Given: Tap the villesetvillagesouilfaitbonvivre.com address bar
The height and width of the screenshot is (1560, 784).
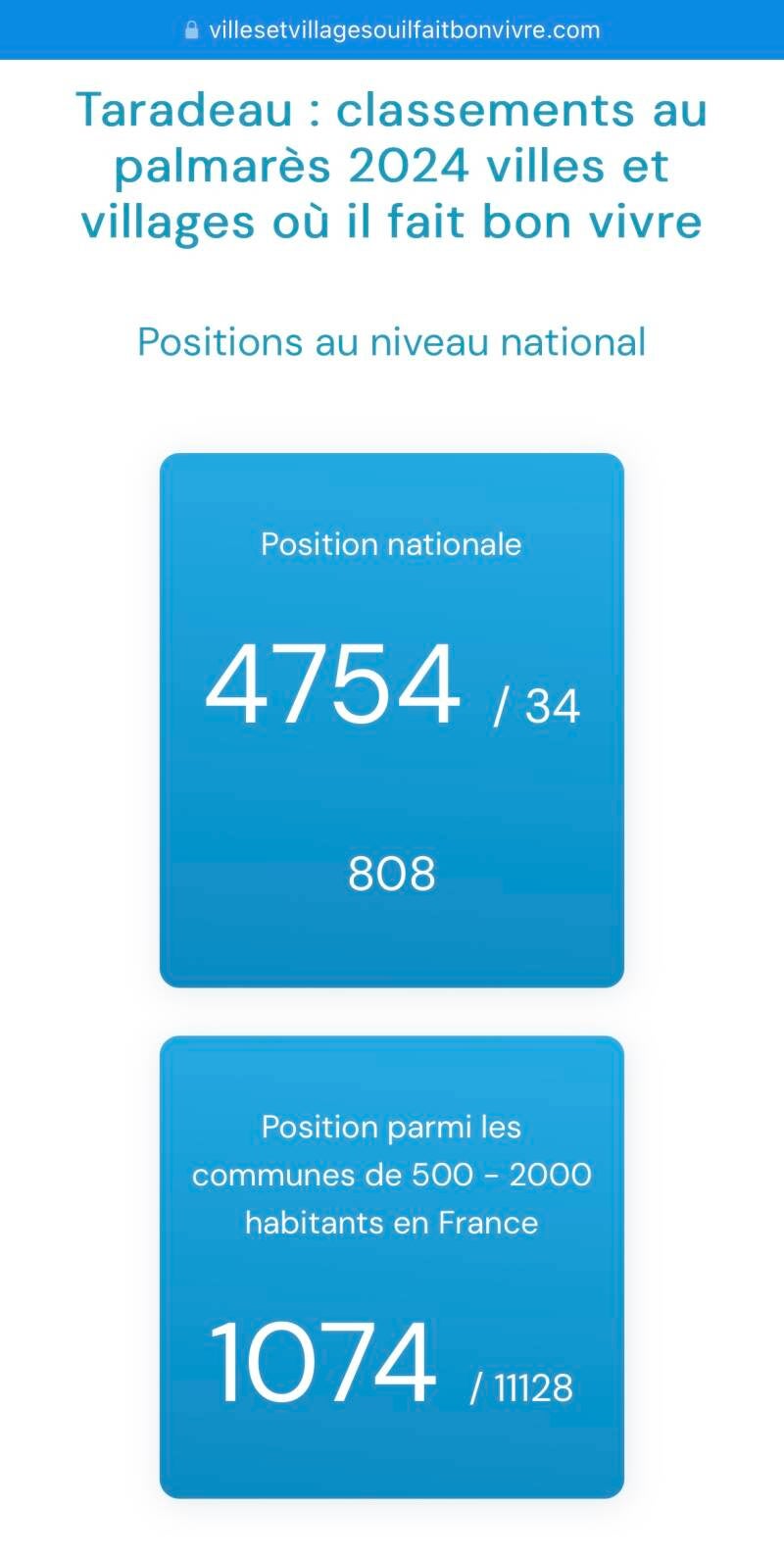Looking at the screenshot, I should pos(392,29).
